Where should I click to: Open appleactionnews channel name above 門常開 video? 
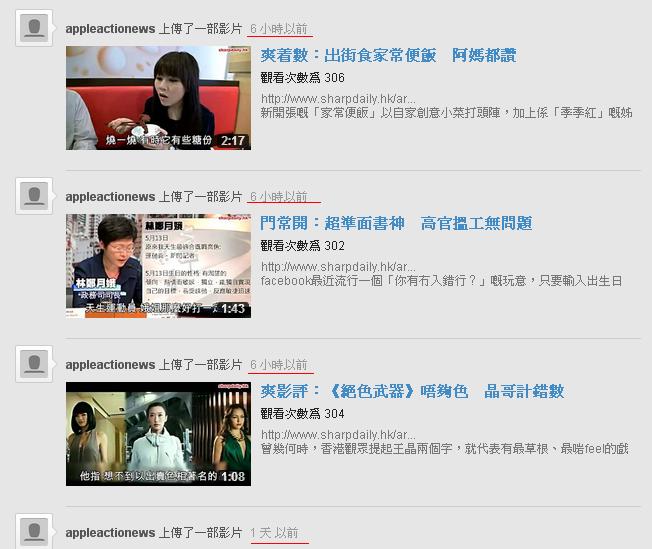110,197
